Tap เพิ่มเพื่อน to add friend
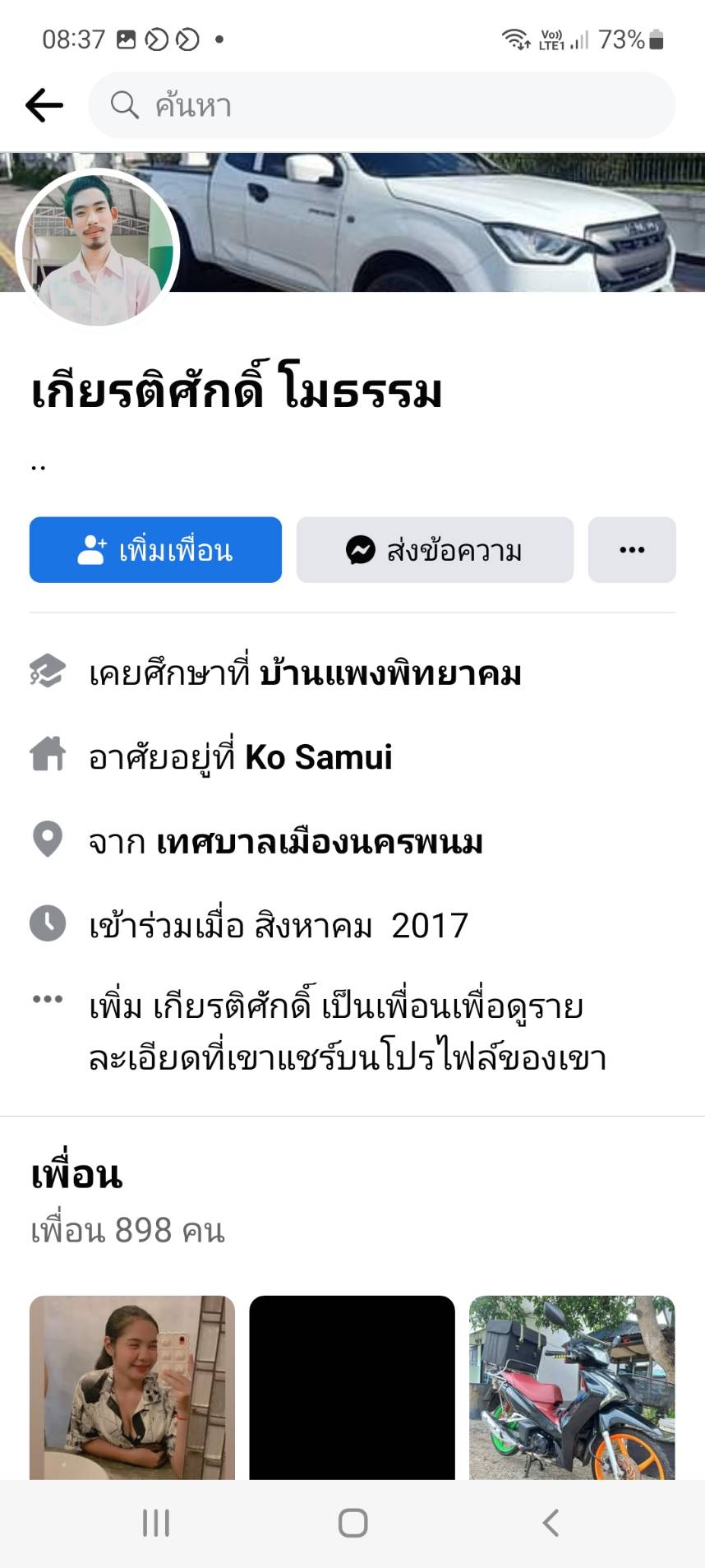The height and width of the screenshot is (1568, 705). click(x=155, y=550)
